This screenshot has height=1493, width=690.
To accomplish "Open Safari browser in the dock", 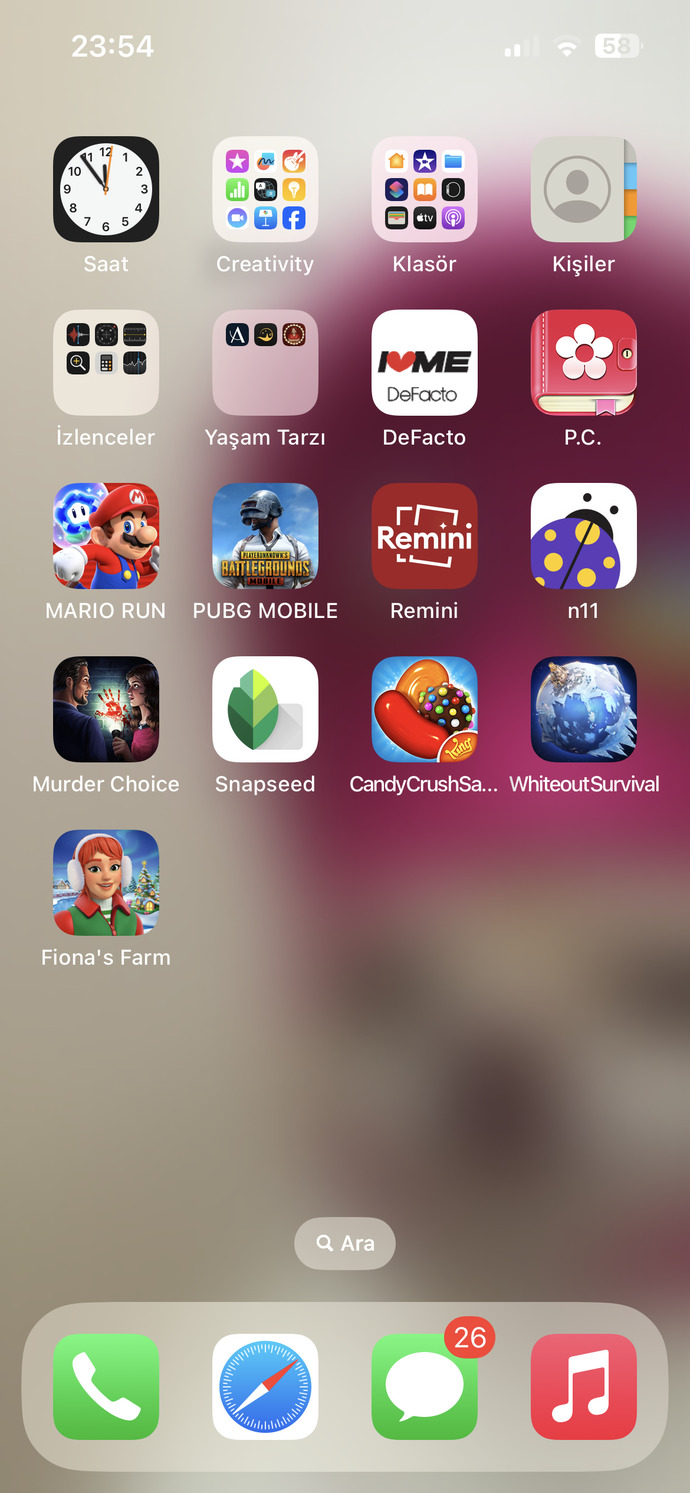I will (x=265, y=1387).
